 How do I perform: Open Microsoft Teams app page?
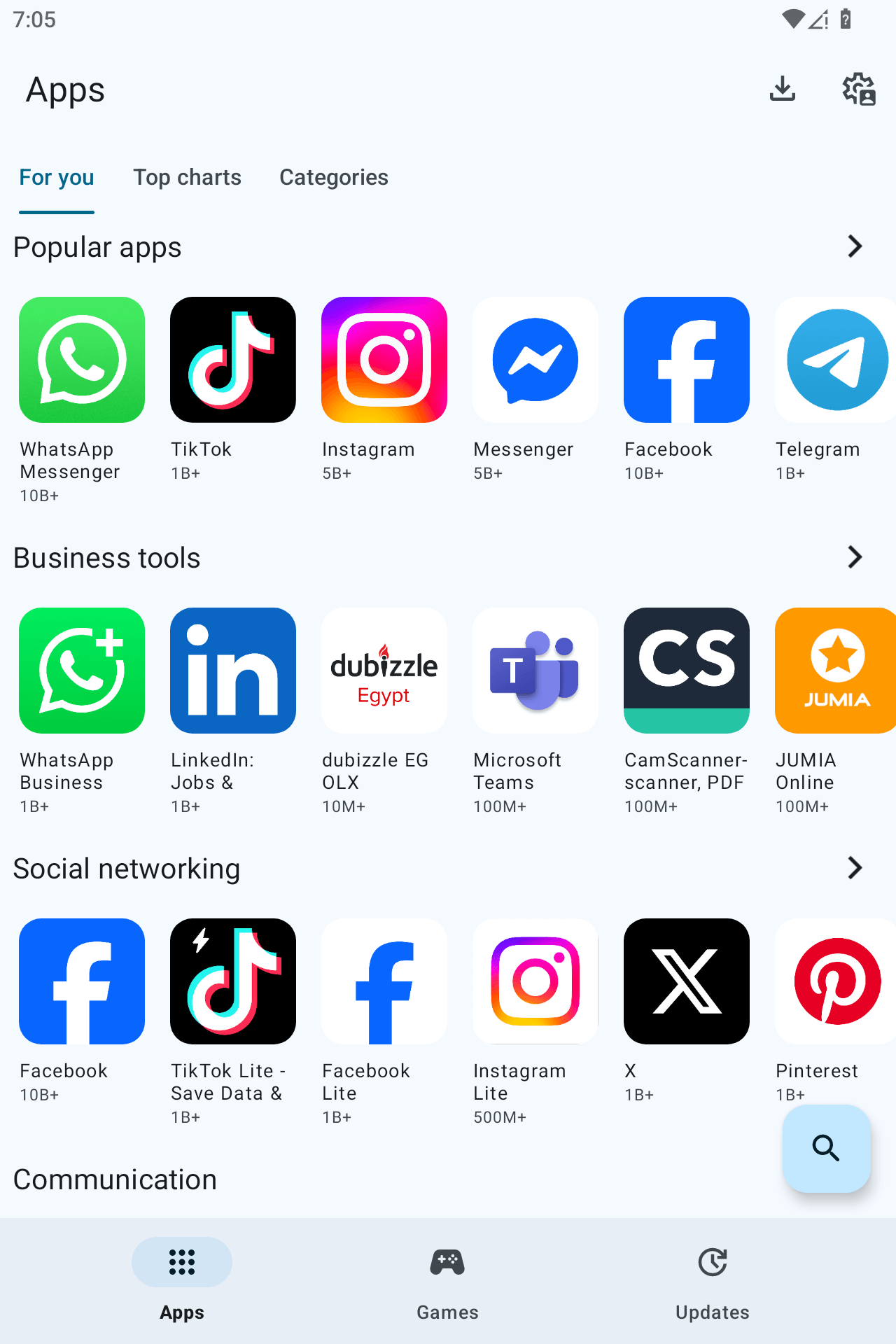535,671
